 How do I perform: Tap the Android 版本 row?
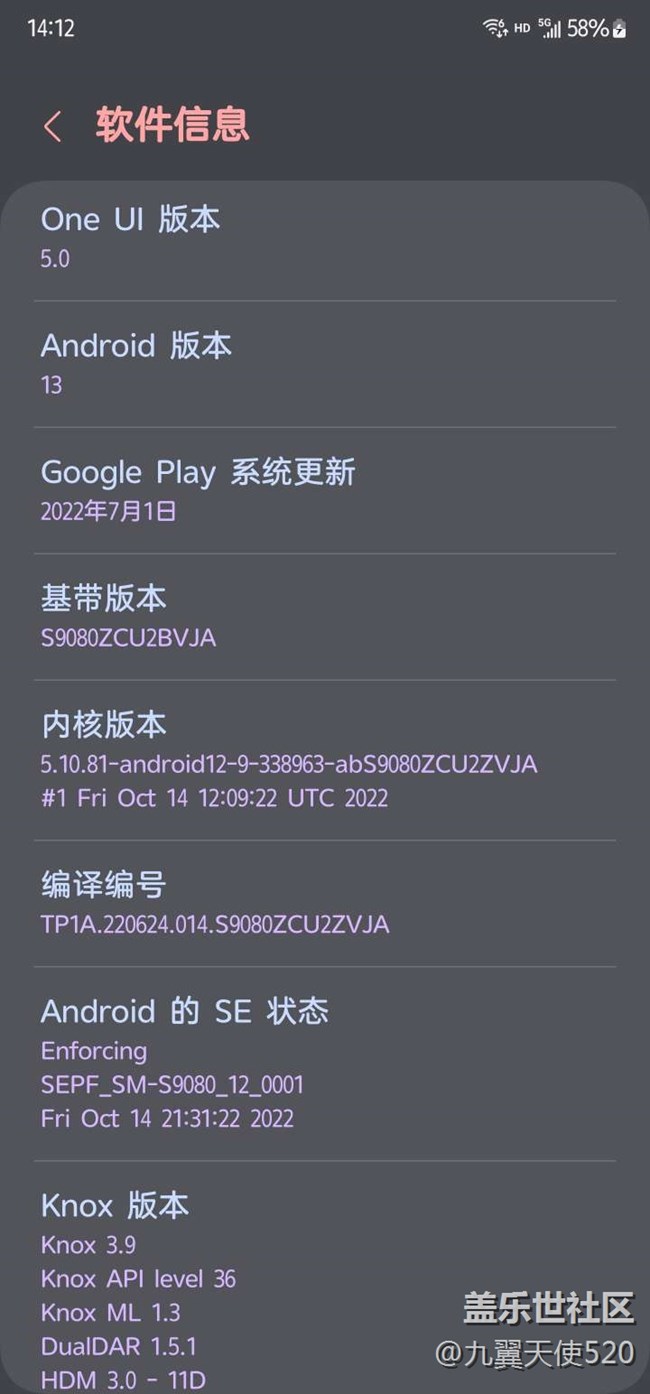325,364
